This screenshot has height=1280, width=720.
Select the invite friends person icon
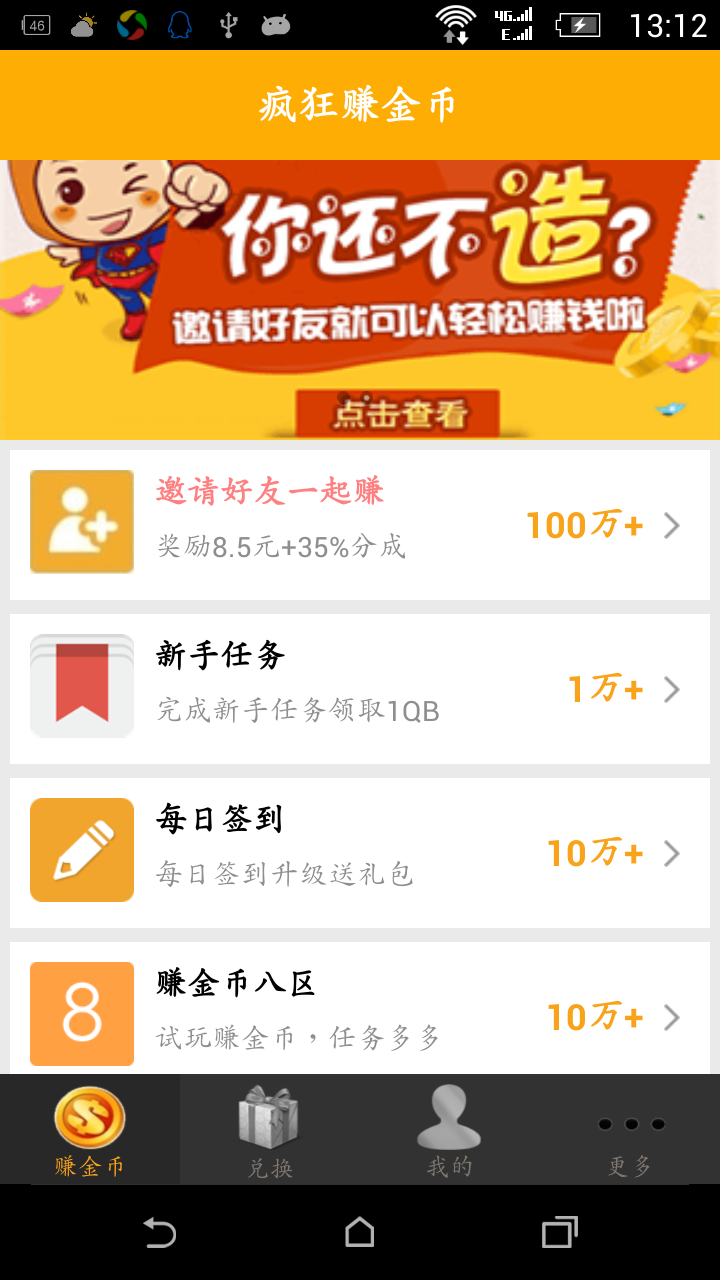click(x=81, y=520)
